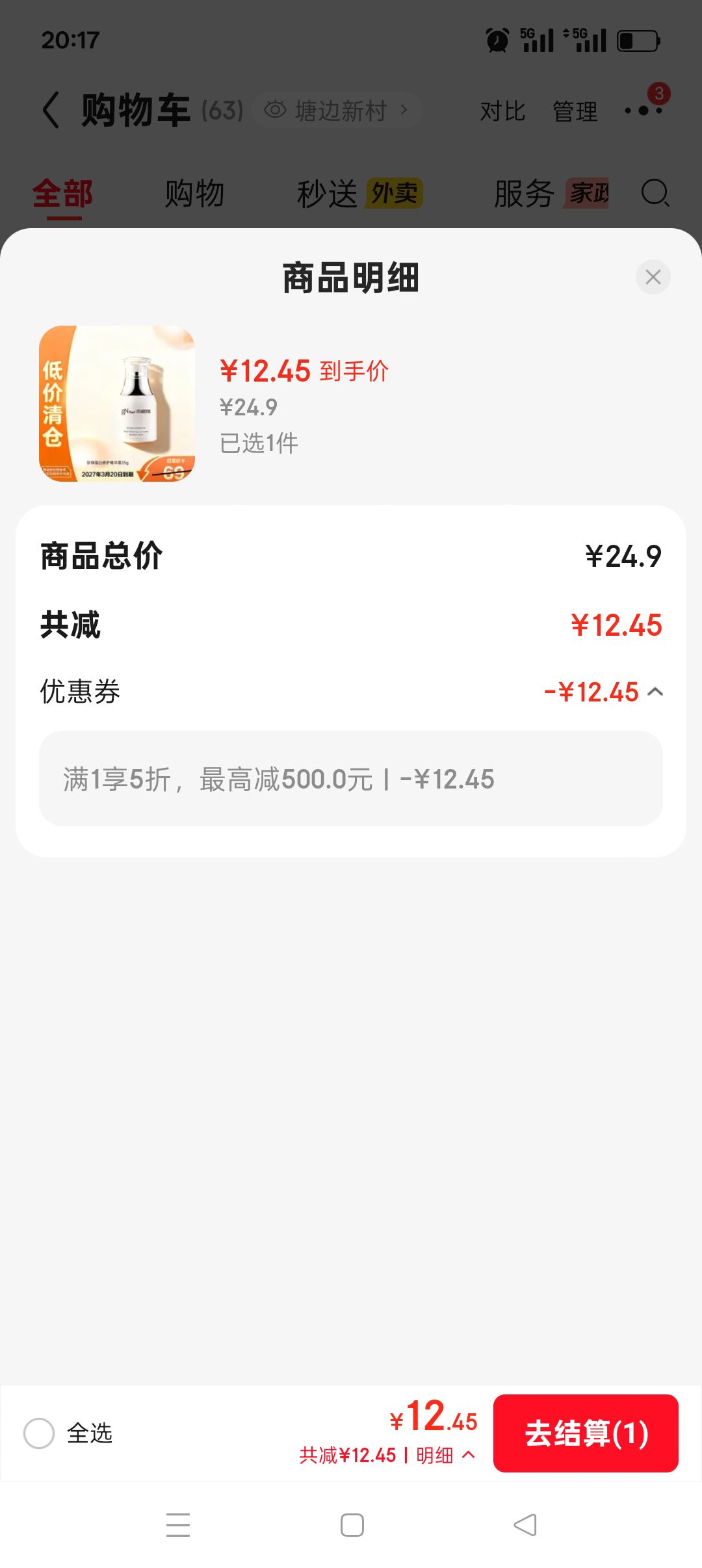
Task: Change the delivery address 塘边新村
Action: [337, 111]
